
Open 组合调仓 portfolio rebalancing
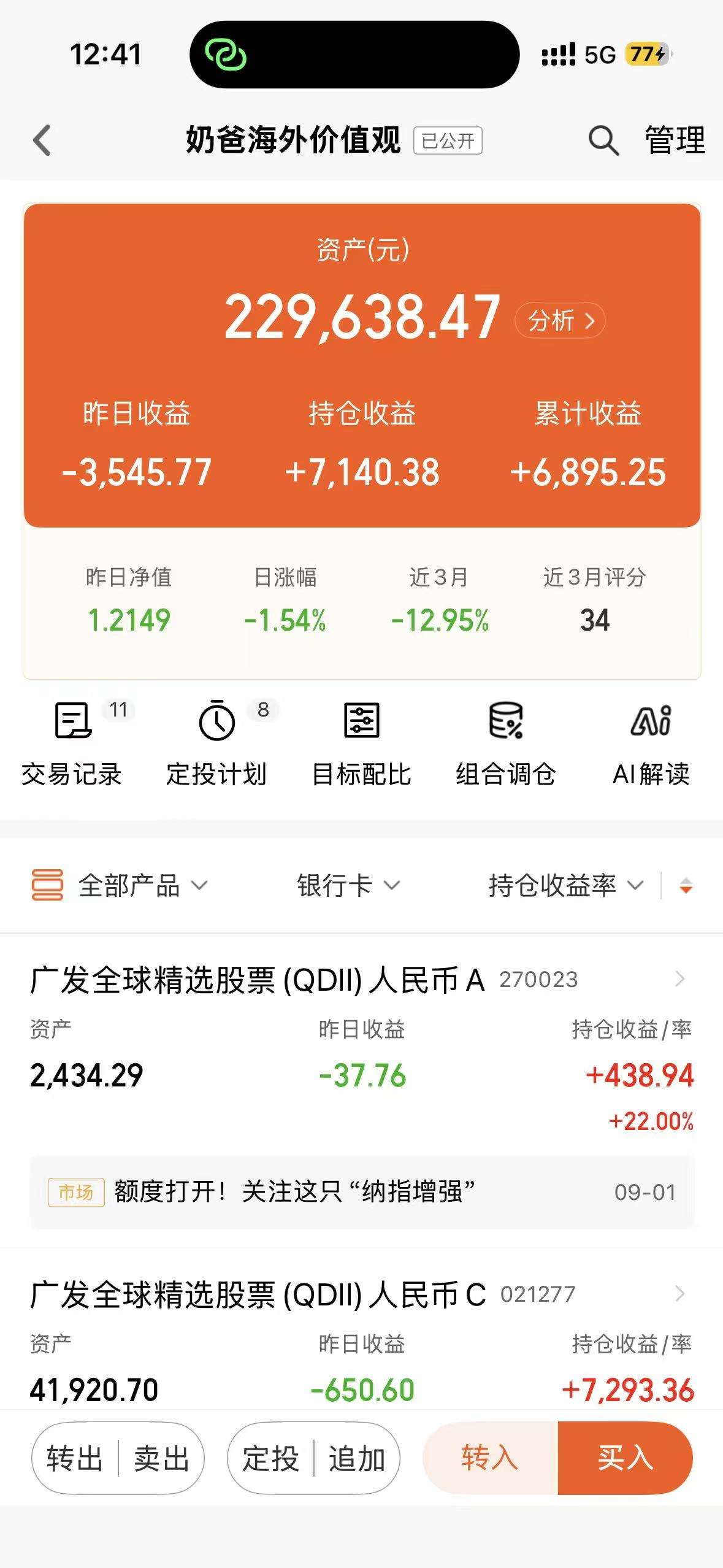pos(506,744)
